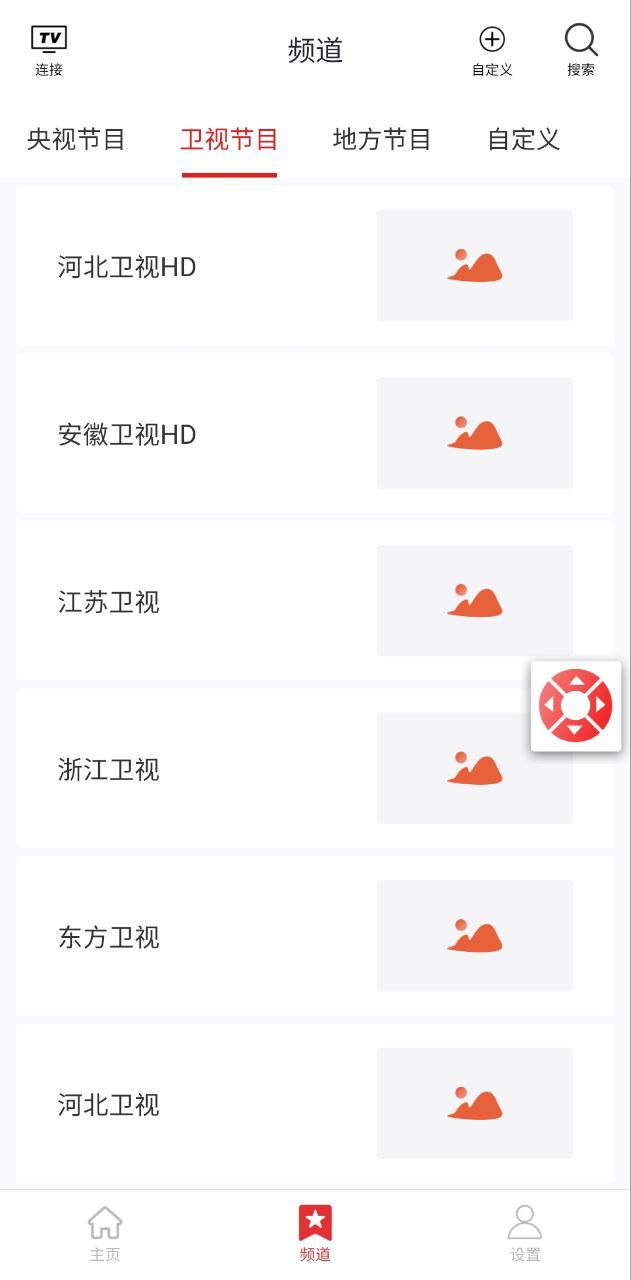
Task: Select the 卫视节目 tab
Action: (x=229, y=140)
